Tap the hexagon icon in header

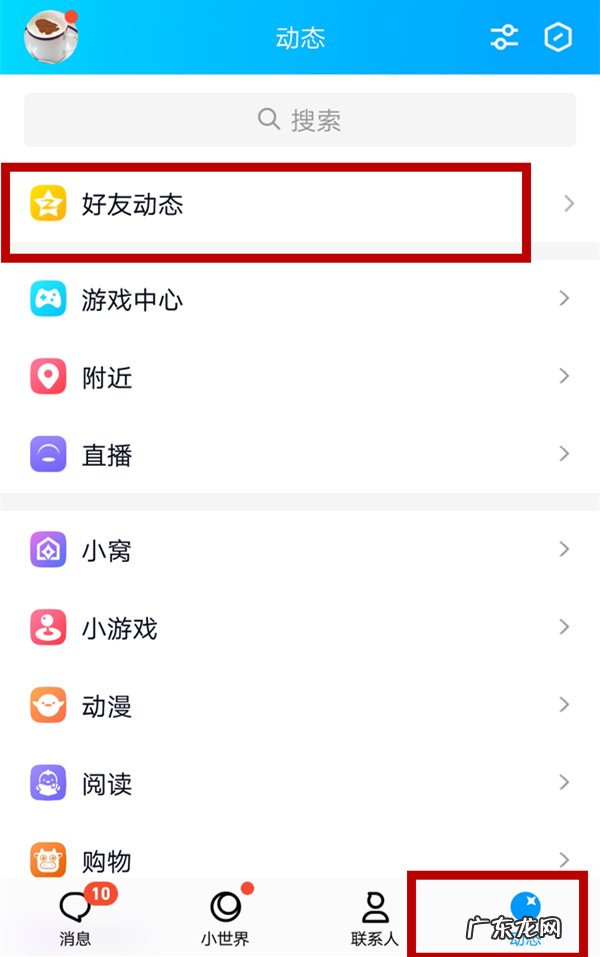pyautogui.click(x=557, y=38)
